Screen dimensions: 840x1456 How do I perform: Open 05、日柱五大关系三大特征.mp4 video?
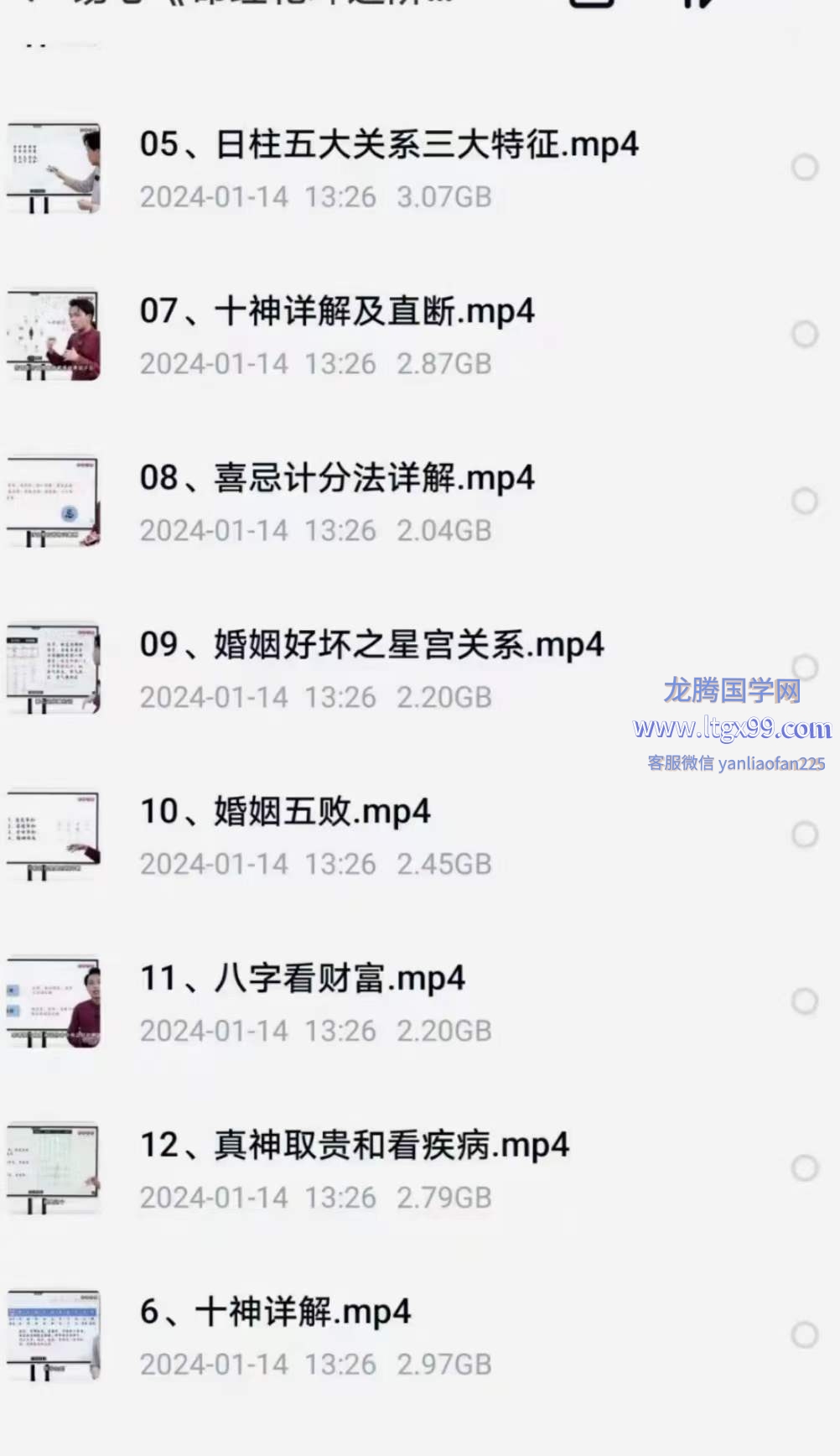tap(388, 145)
